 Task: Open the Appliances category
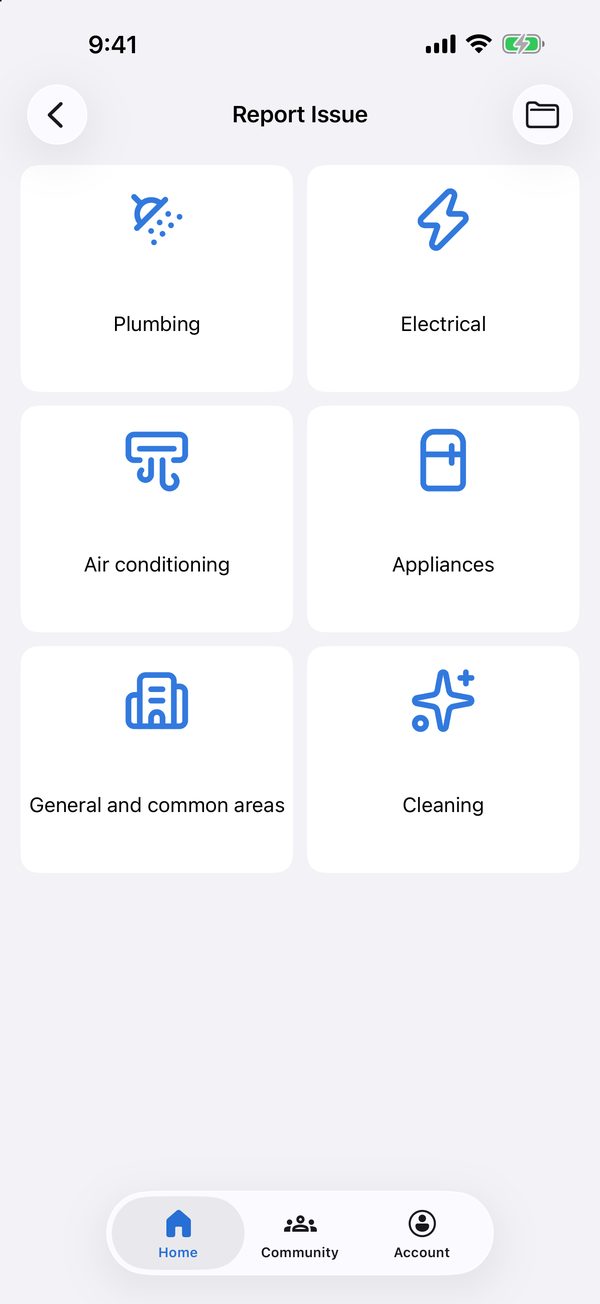pos(443,519)
